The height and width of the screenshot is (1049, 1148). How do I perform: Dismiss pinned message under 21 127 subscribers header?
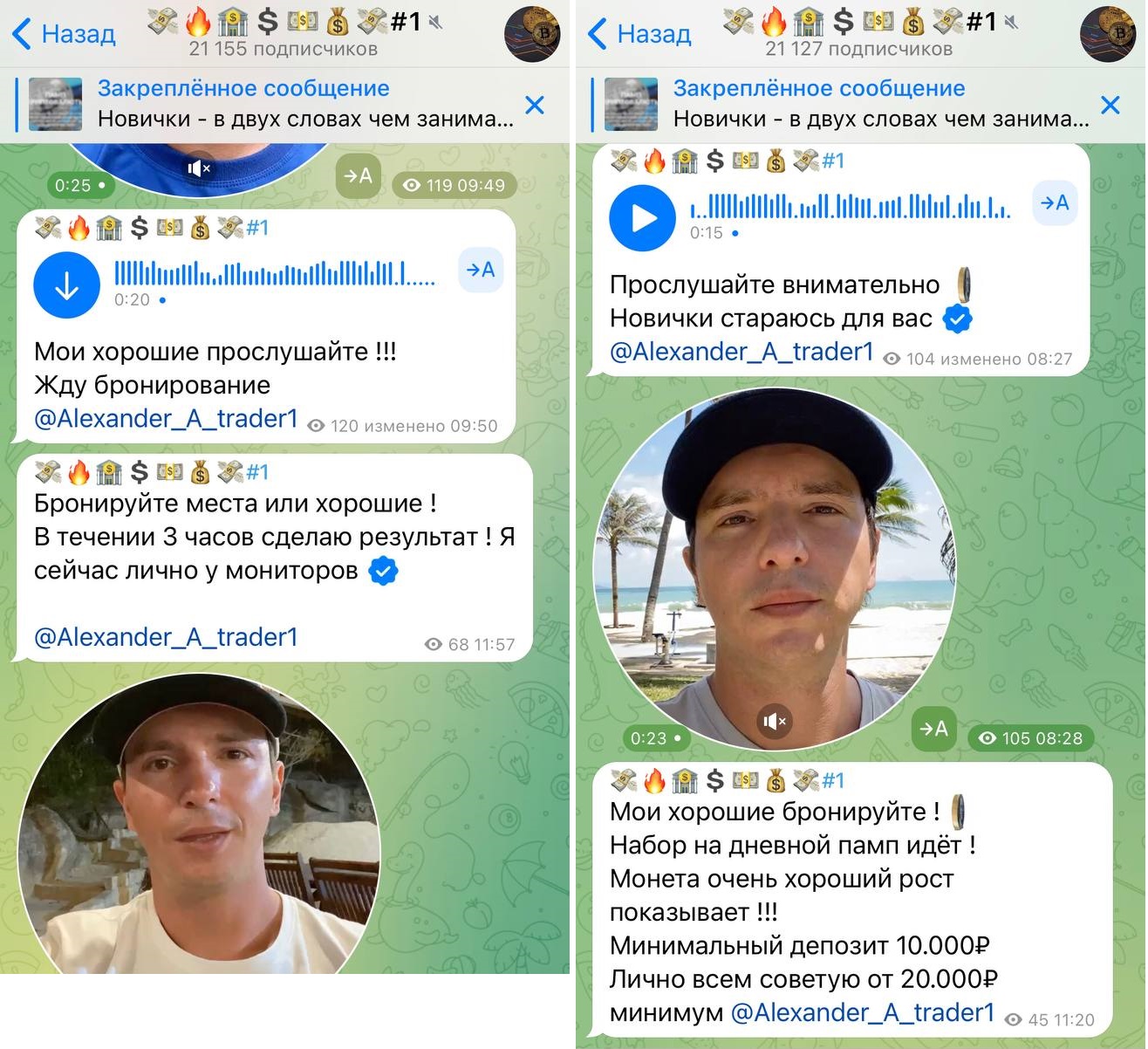(1110, 106)
